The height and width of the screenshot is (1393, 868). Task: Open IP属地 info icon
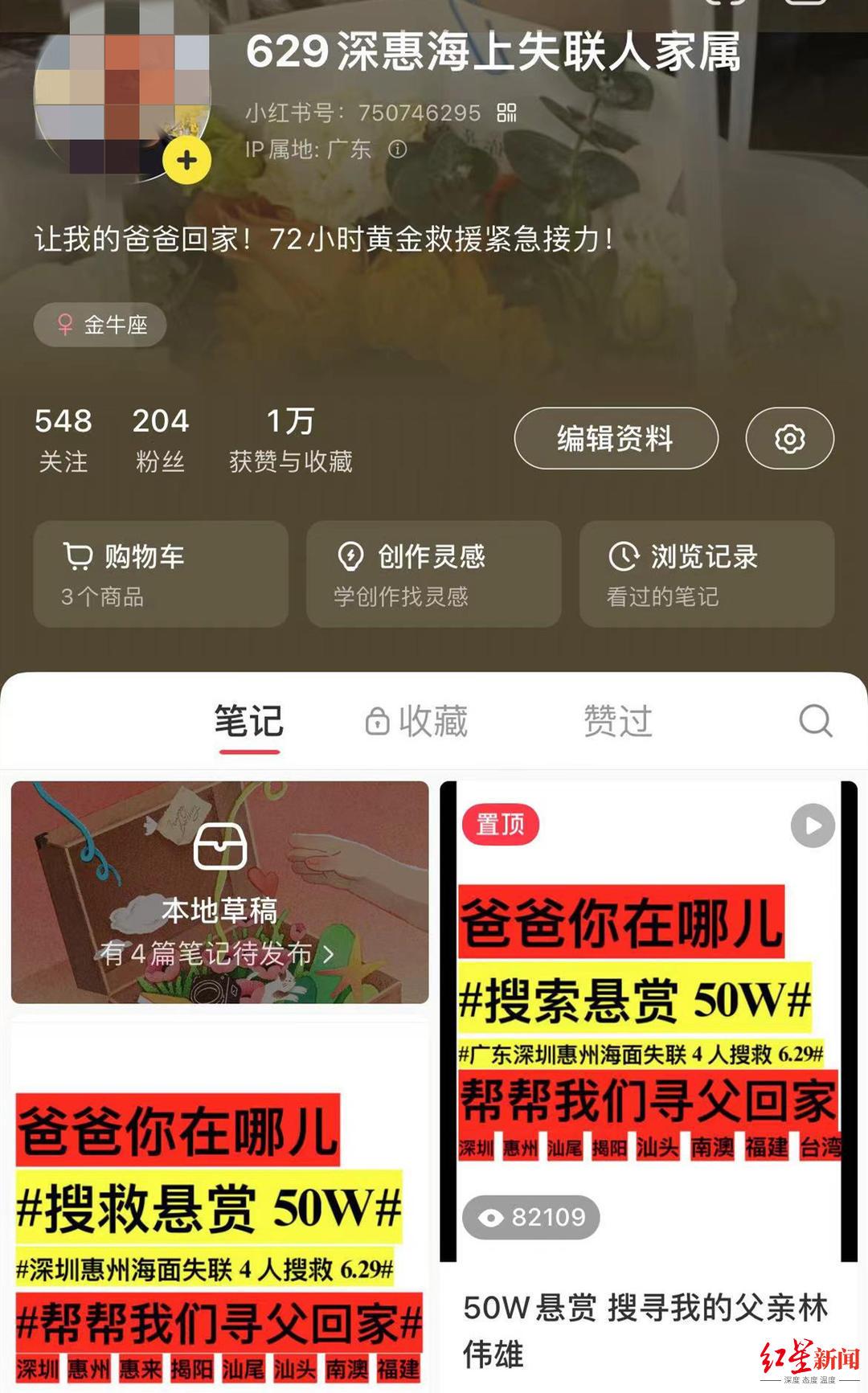pyautogui.click(x=398, y=150)
